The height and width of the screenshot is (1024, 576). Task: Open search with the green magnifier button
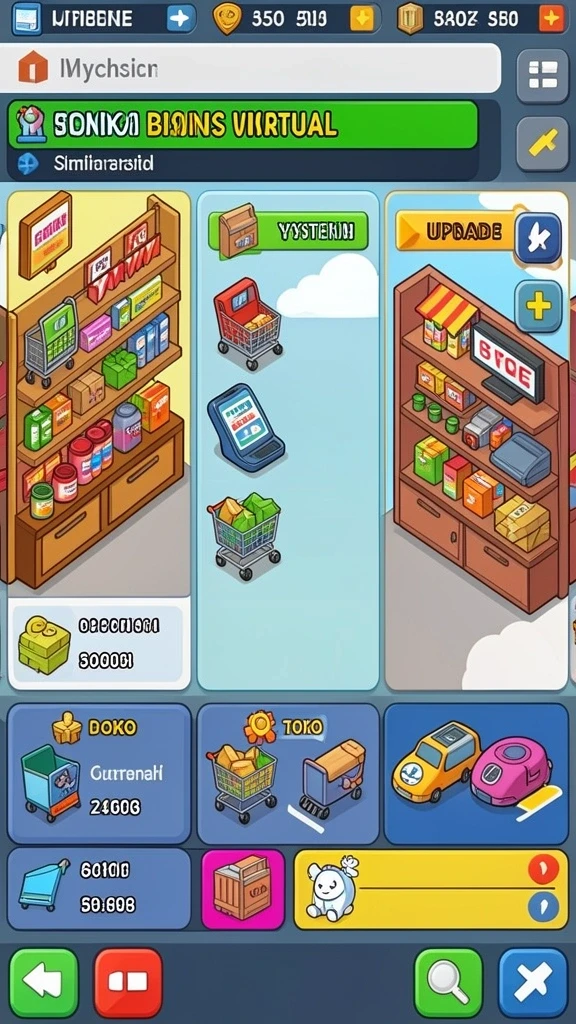pyautogui.click(x=449, y=983)
